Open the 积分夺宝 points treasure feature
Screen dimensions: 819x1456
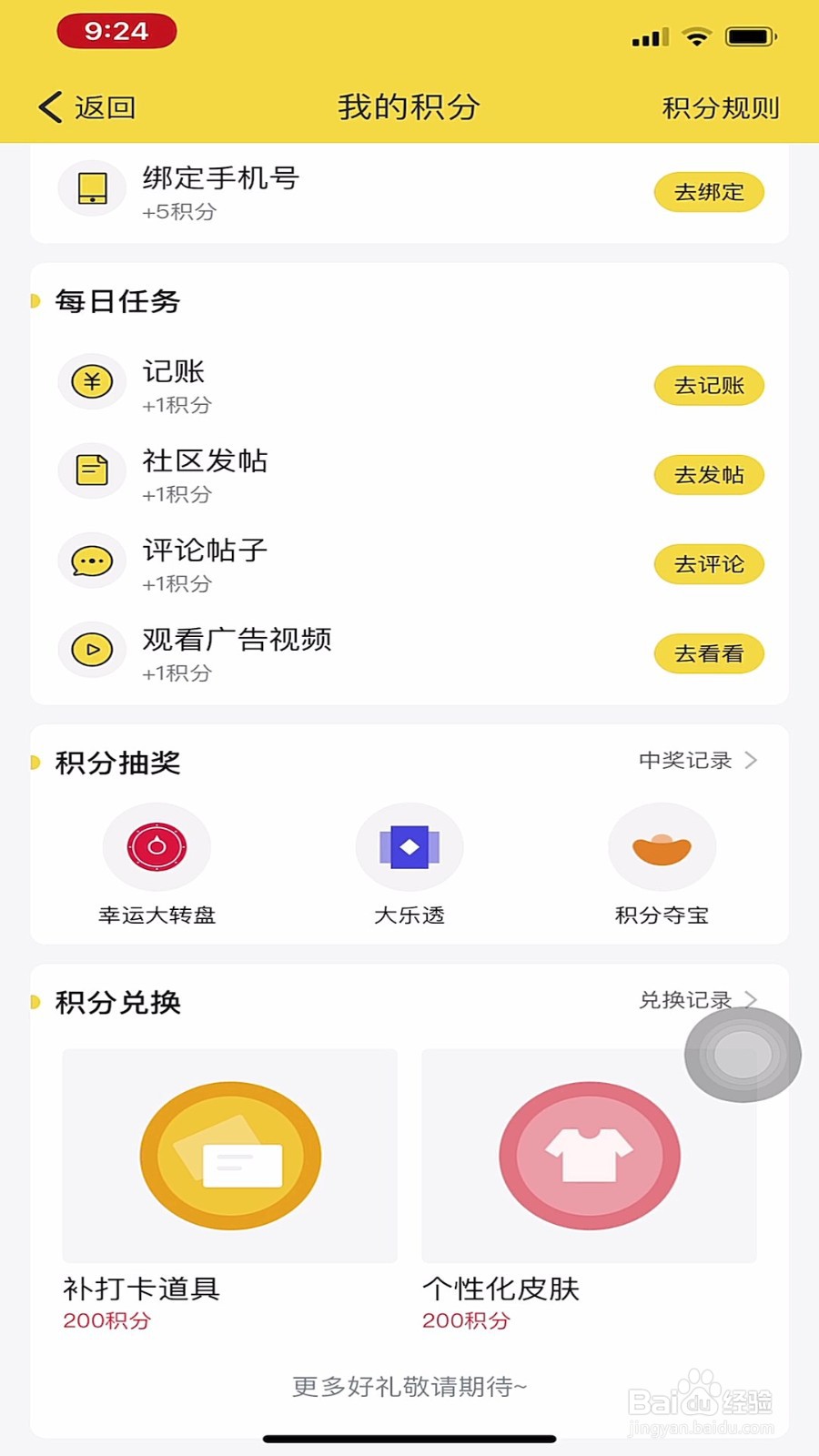pyautogui.click(x=662, y=846)
